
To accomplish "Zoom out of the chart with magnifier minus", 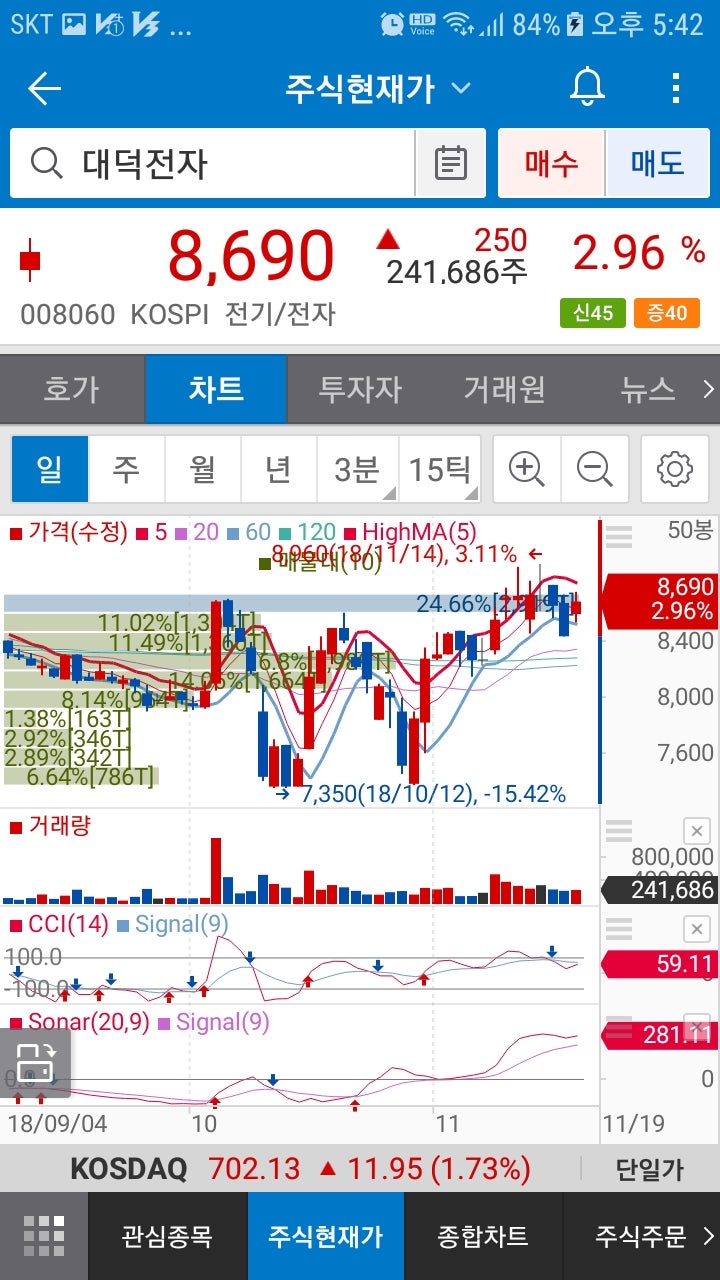I will click(596, 468).
